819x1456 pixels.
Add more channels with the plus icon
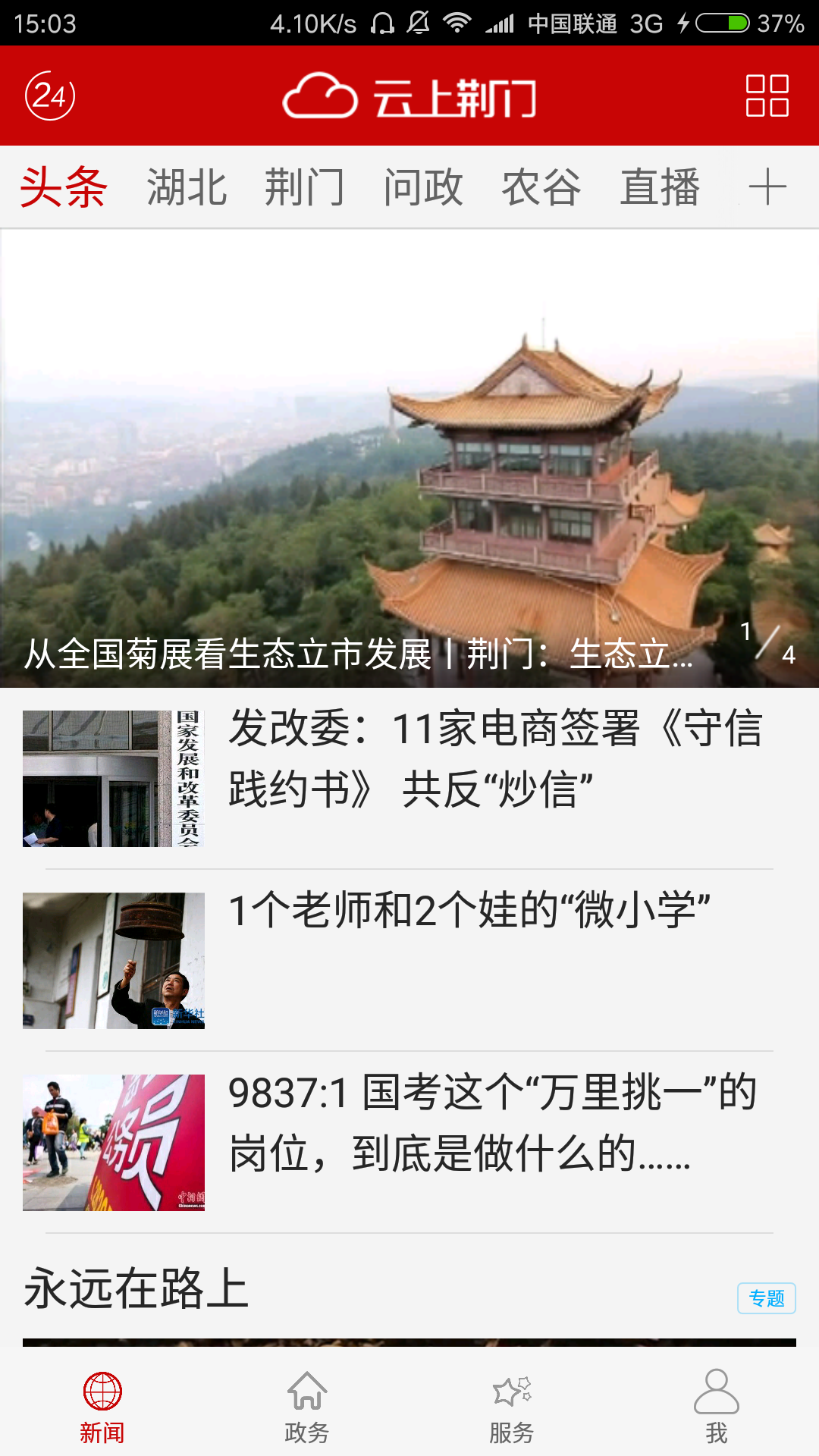pos(767,187)
